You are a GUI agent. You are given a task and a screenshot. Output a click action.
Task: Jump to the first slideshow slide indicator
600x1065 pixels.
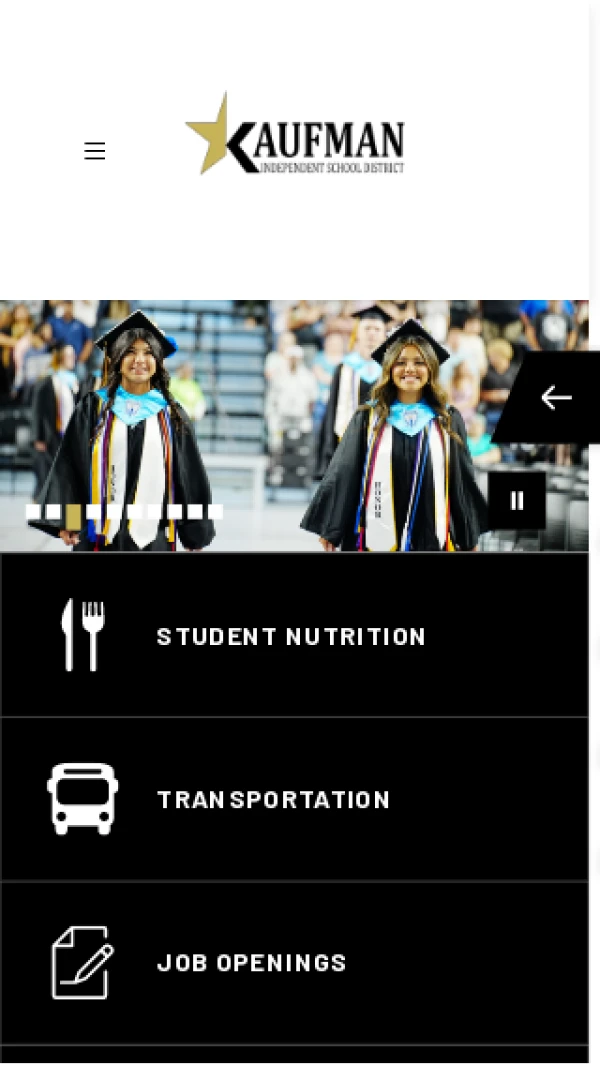tap(33, 512)
